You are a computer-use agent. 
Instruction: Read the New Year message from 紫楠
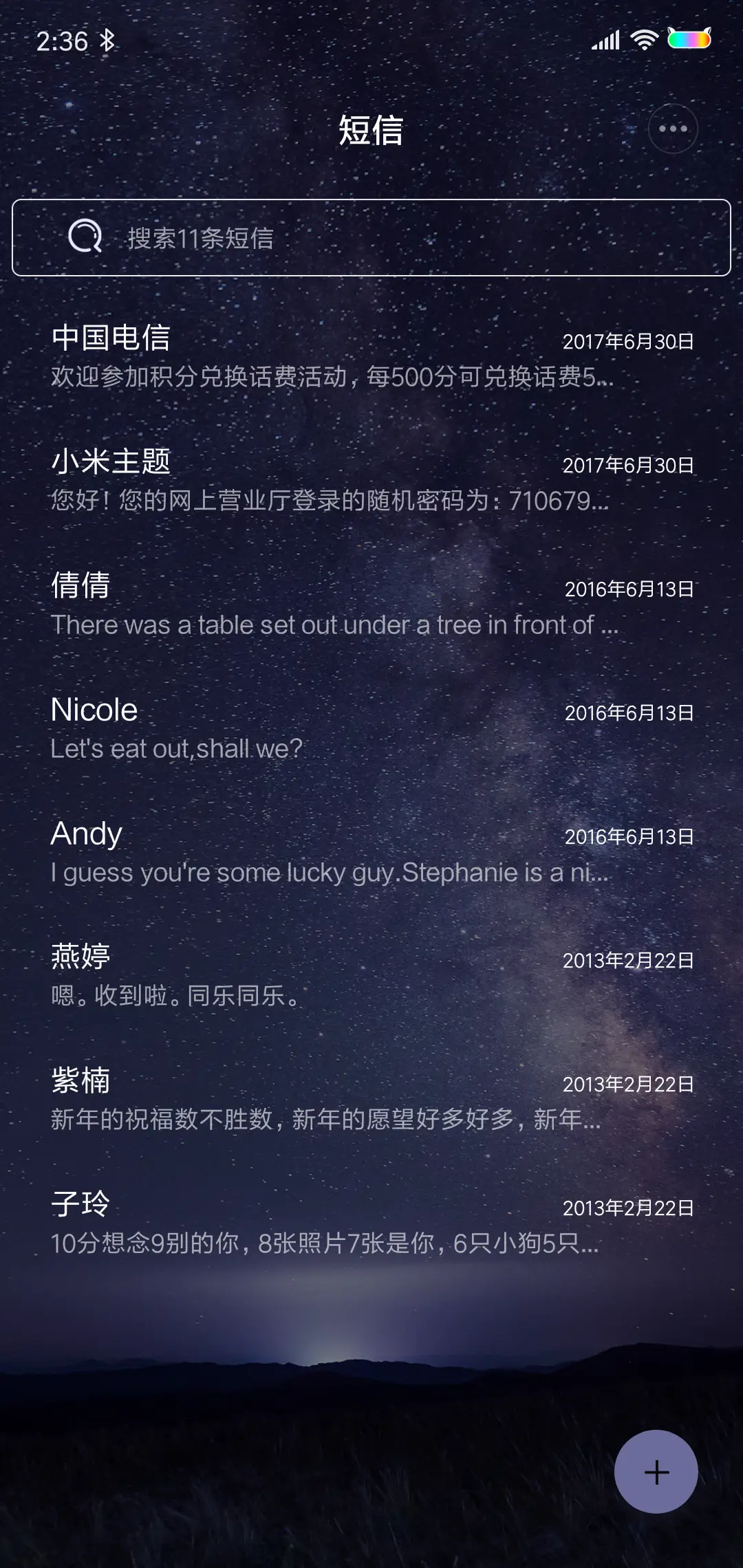[x=371, y=1099]
